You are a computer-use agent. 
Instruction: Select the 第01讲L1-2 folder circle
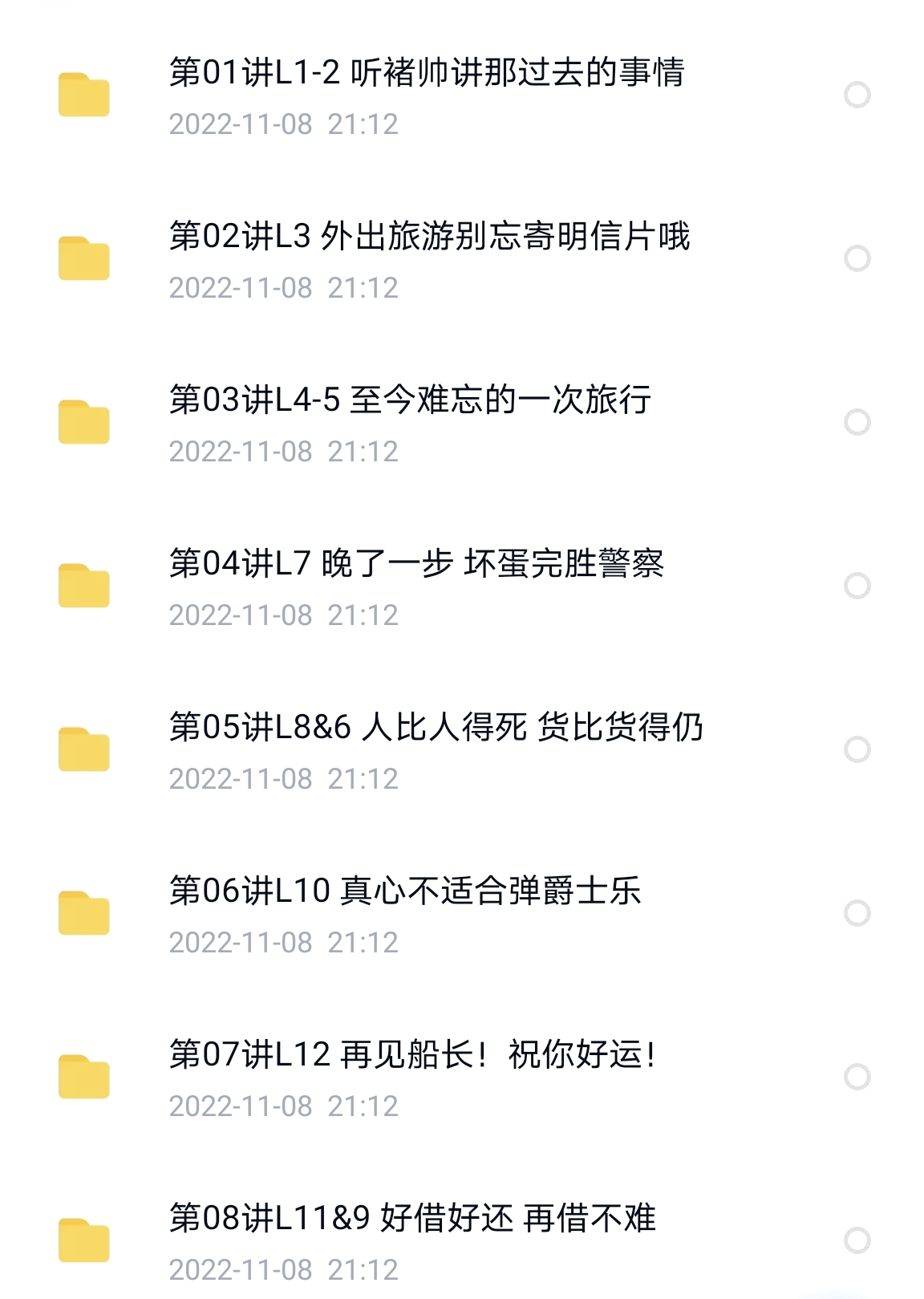click(857, 95)
